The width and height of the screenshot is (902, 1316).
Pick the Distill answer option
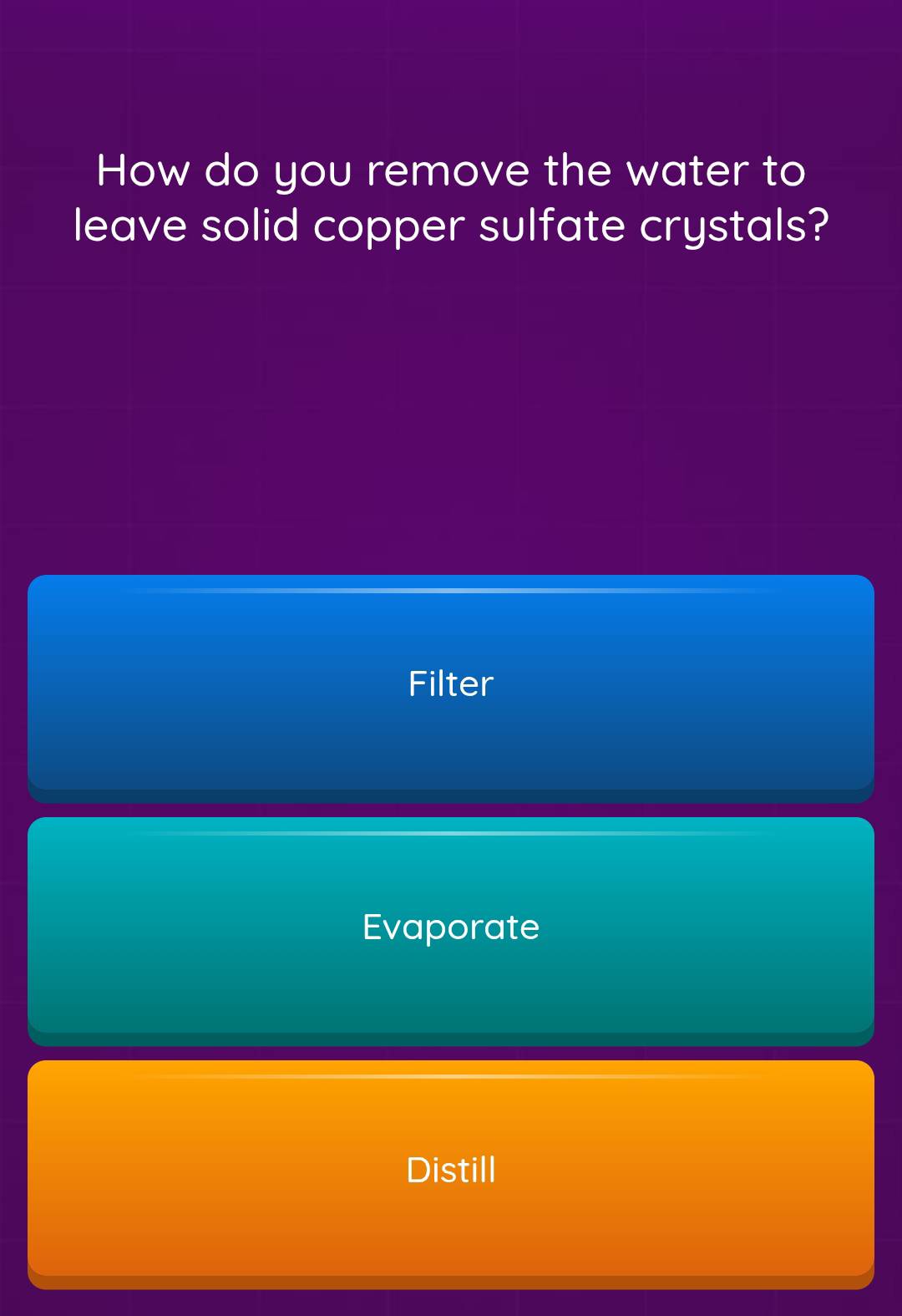(451, 1170)
